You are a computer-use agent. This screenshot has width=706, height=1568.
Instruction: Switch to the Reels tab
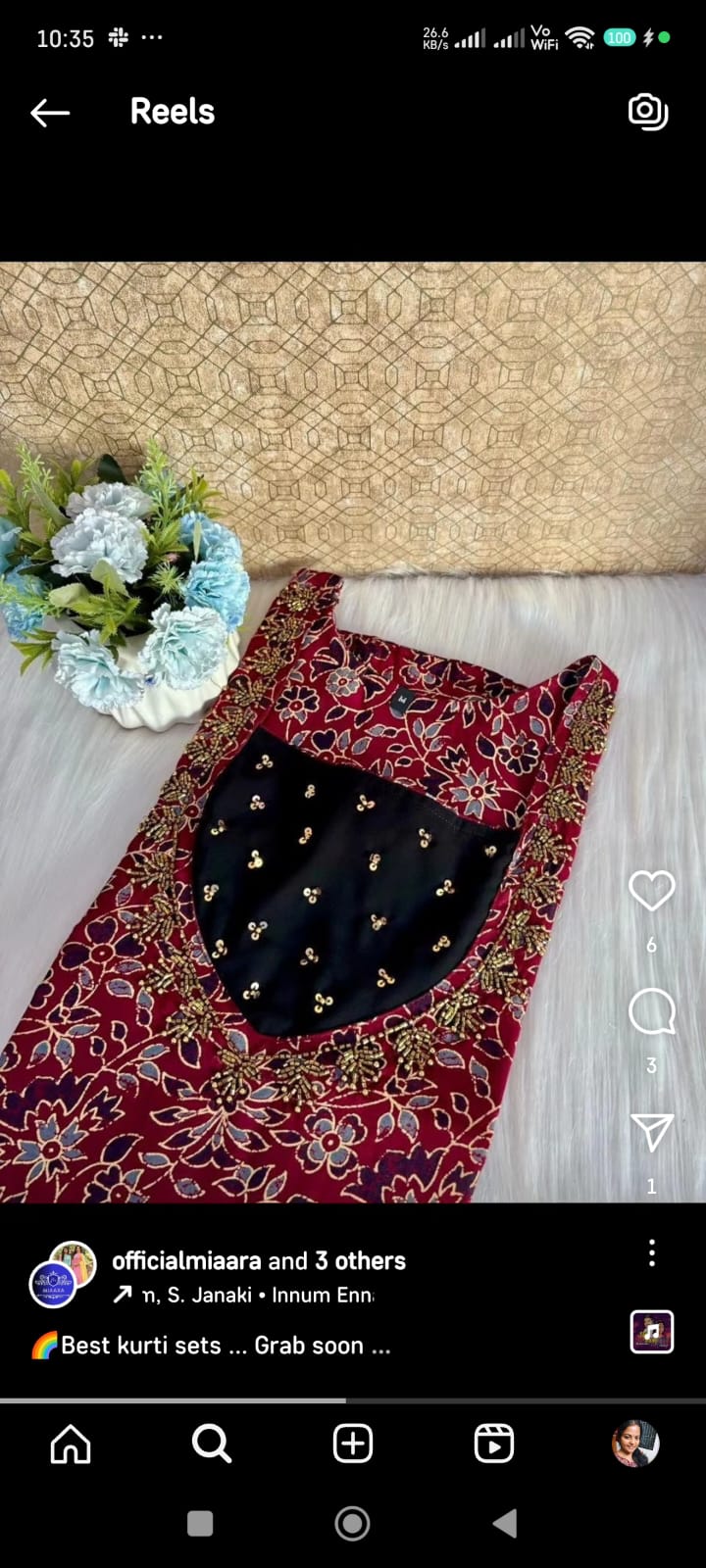(x=493, y=1444)
